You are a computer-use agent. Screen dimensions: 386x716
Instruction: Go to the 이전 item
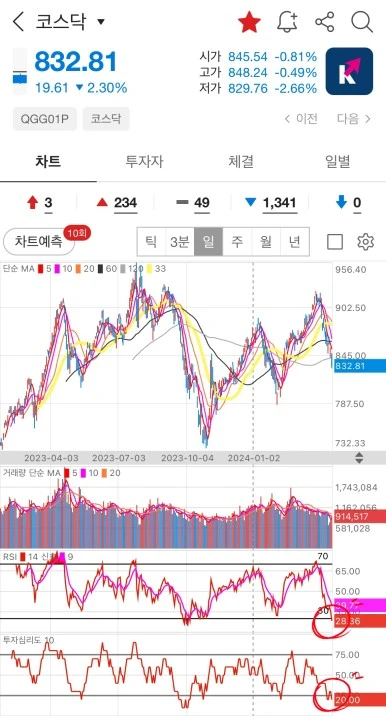click(x=301, y=119)
